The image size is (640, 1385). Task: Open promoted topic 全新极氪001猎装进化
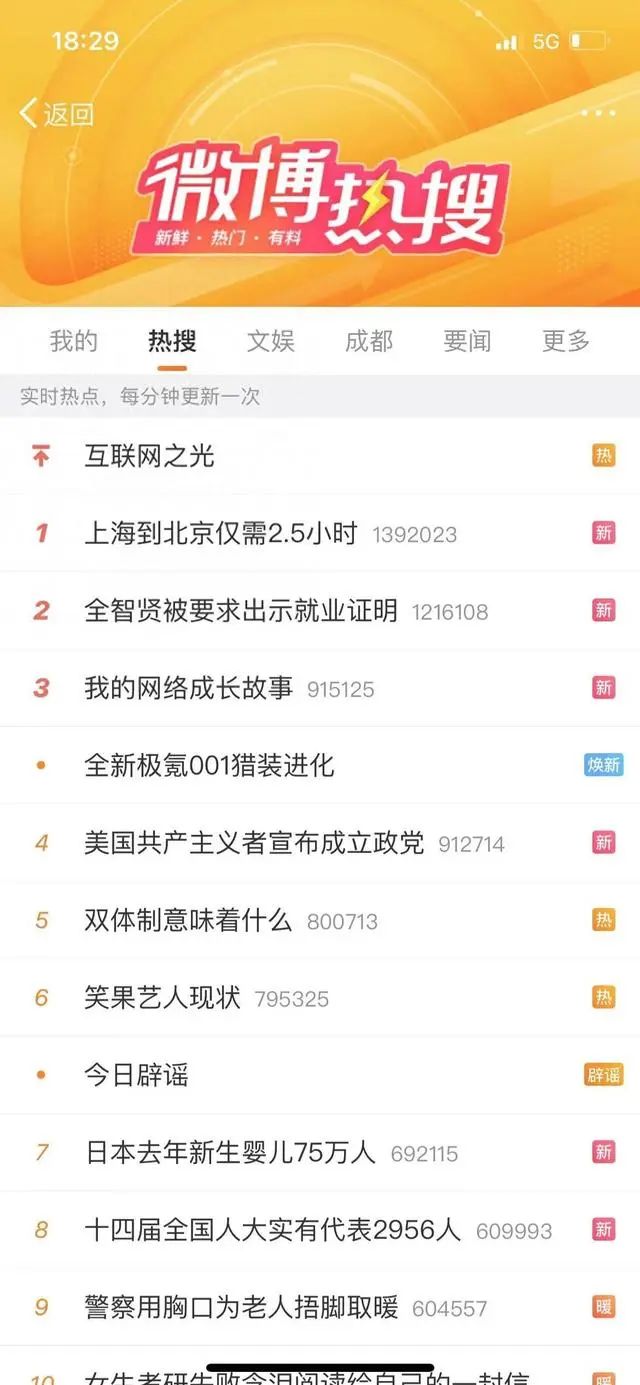[209, 765]
